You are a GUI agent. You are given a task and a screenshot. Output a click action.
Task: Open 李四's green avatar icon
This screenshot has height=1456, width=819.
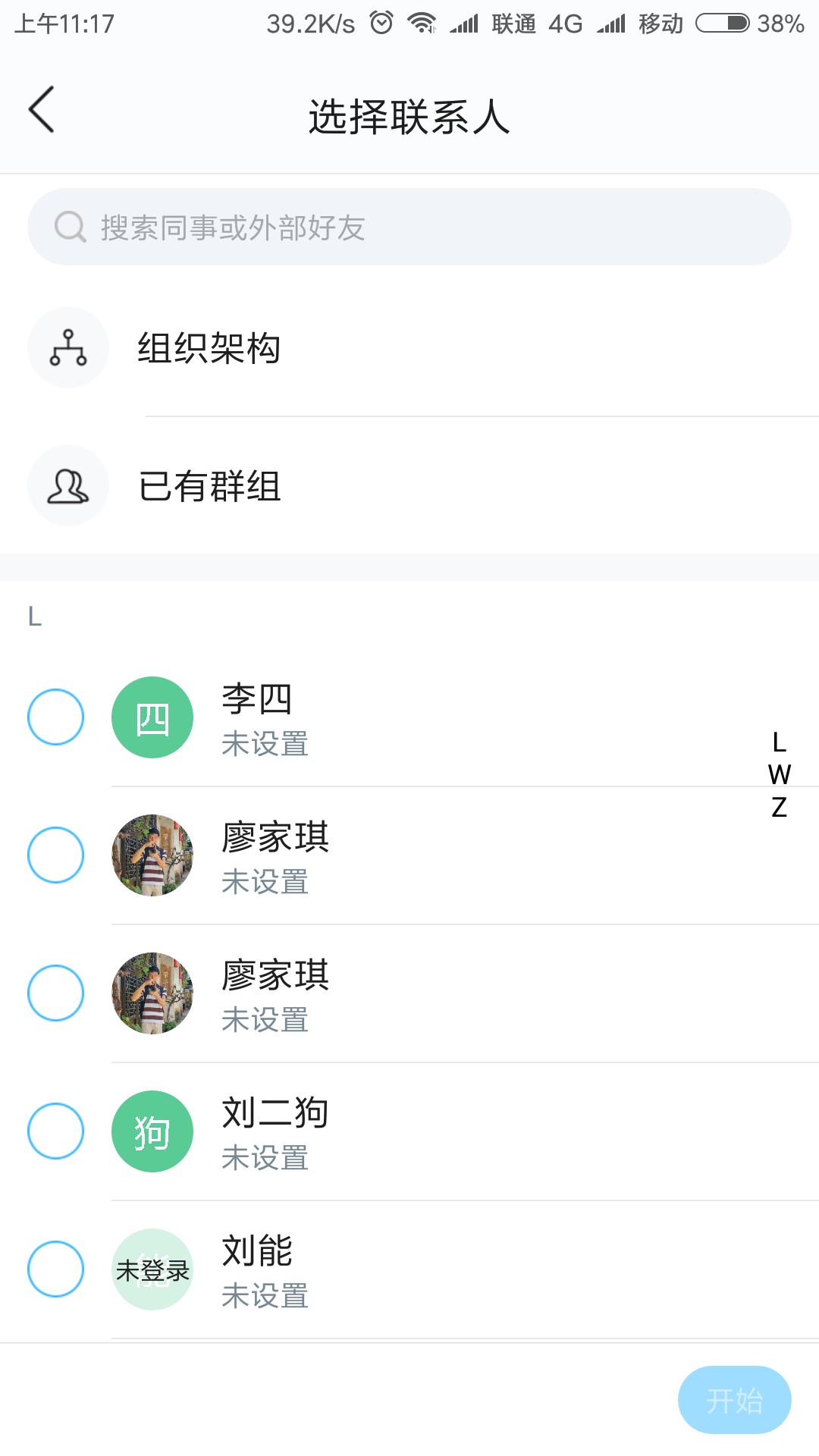pos(152,716)
